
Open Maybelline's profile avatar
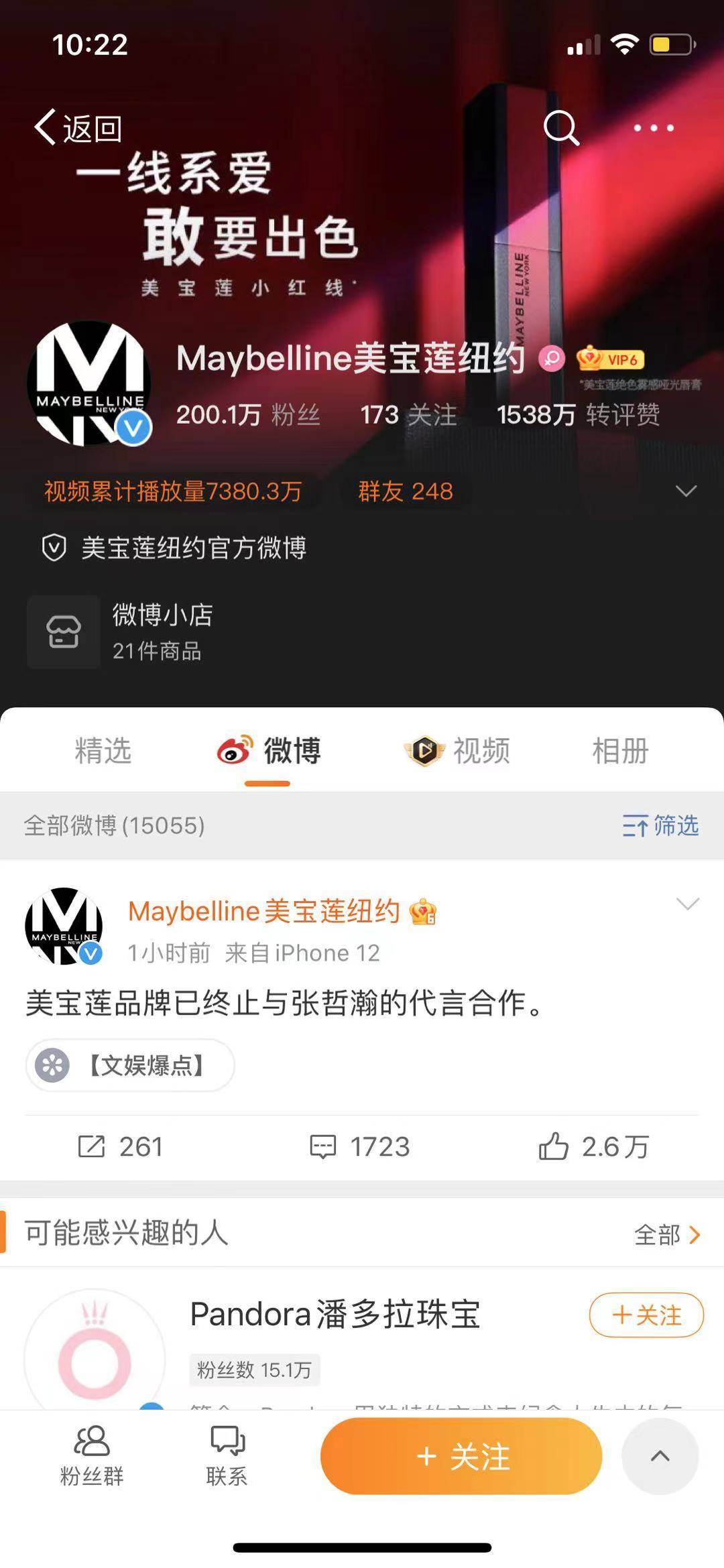pos(88,383)
